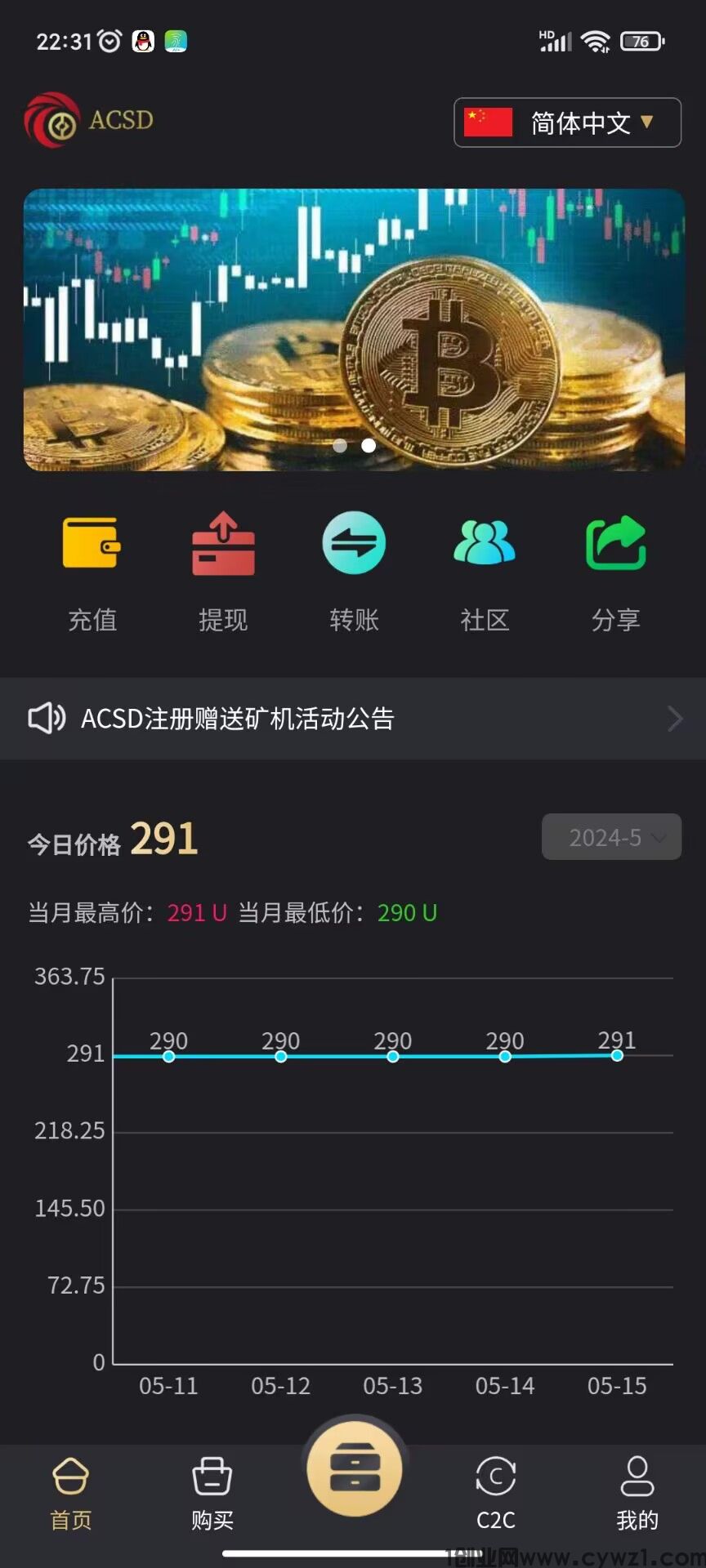Switch to the 我的 tab
The image size is (706, 1568).
tap(637, 1493)
